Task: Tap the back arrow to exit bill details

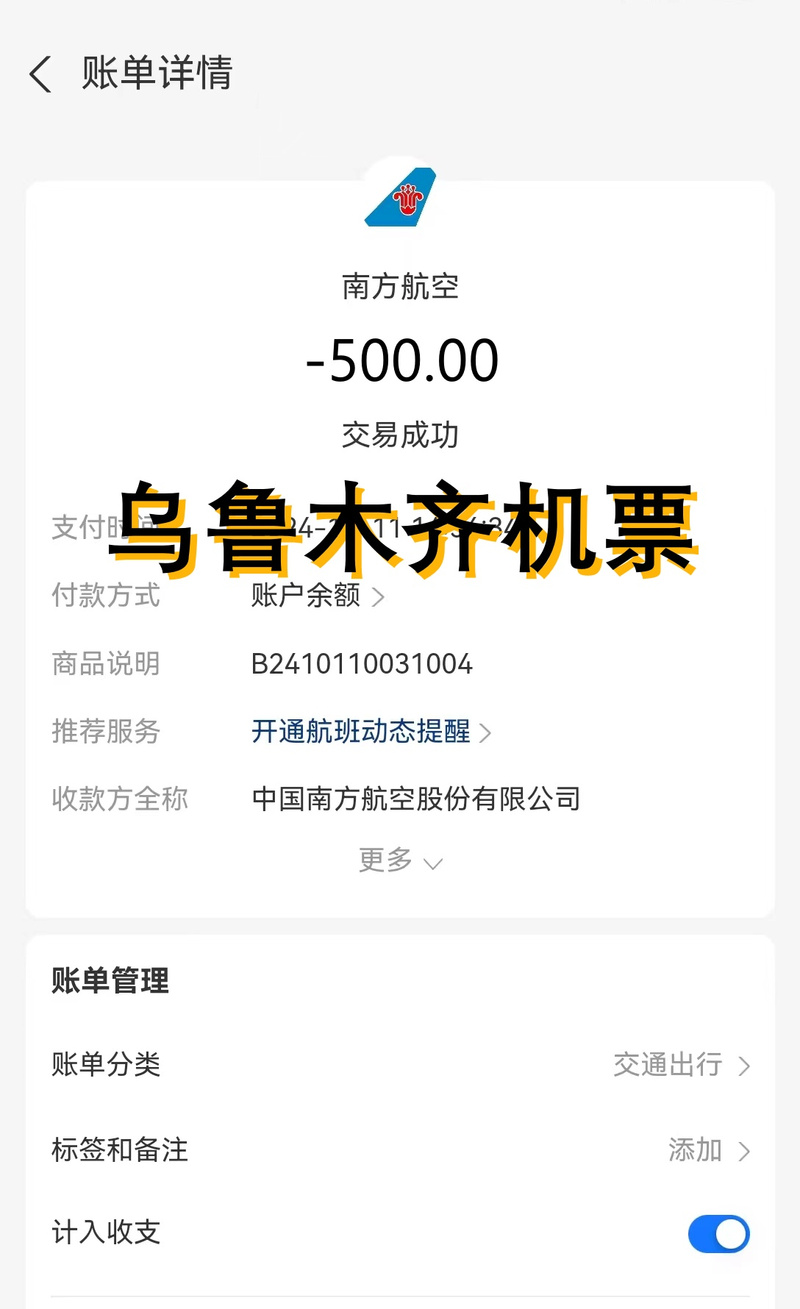Action: tap(39, 75)
